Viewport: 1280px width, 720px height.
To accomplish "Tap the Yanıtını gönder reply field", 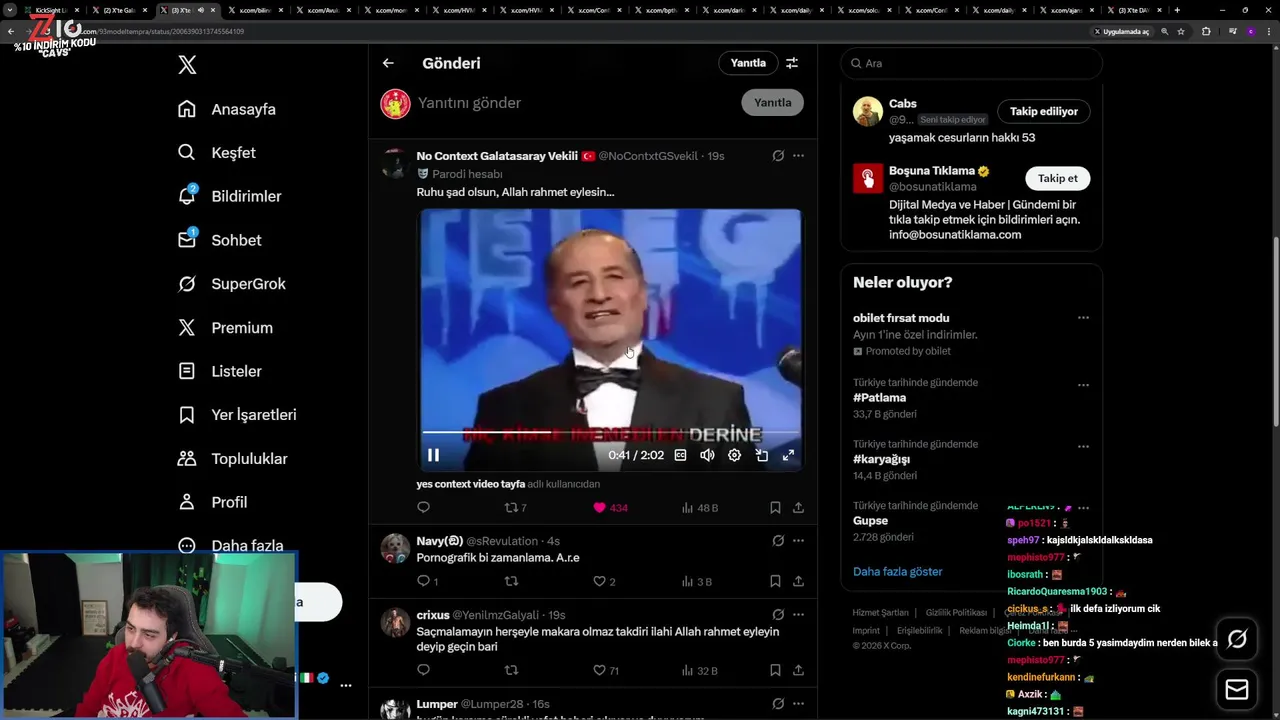I will (560, 103).
